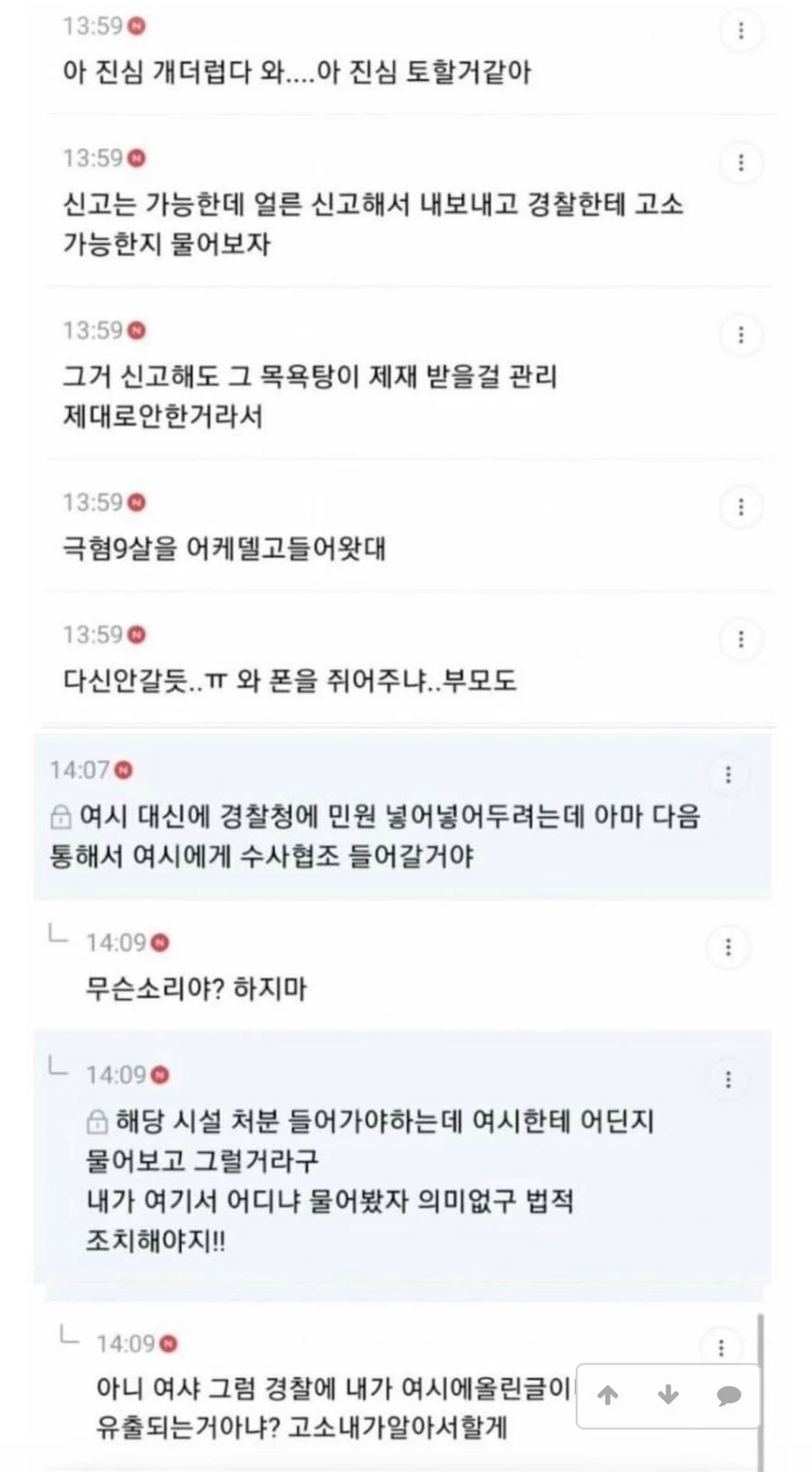The image size is (812, 1472).
Task: Open the overflow menu on the 14:07 locked comment
Action: point(729,775)
